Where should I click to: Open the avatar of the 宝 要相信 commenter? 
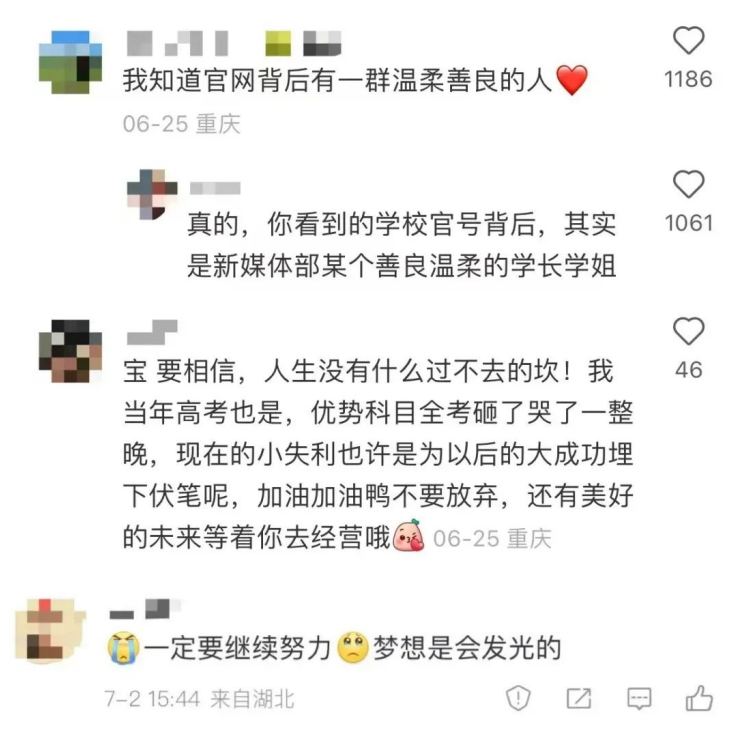[71, 351]
